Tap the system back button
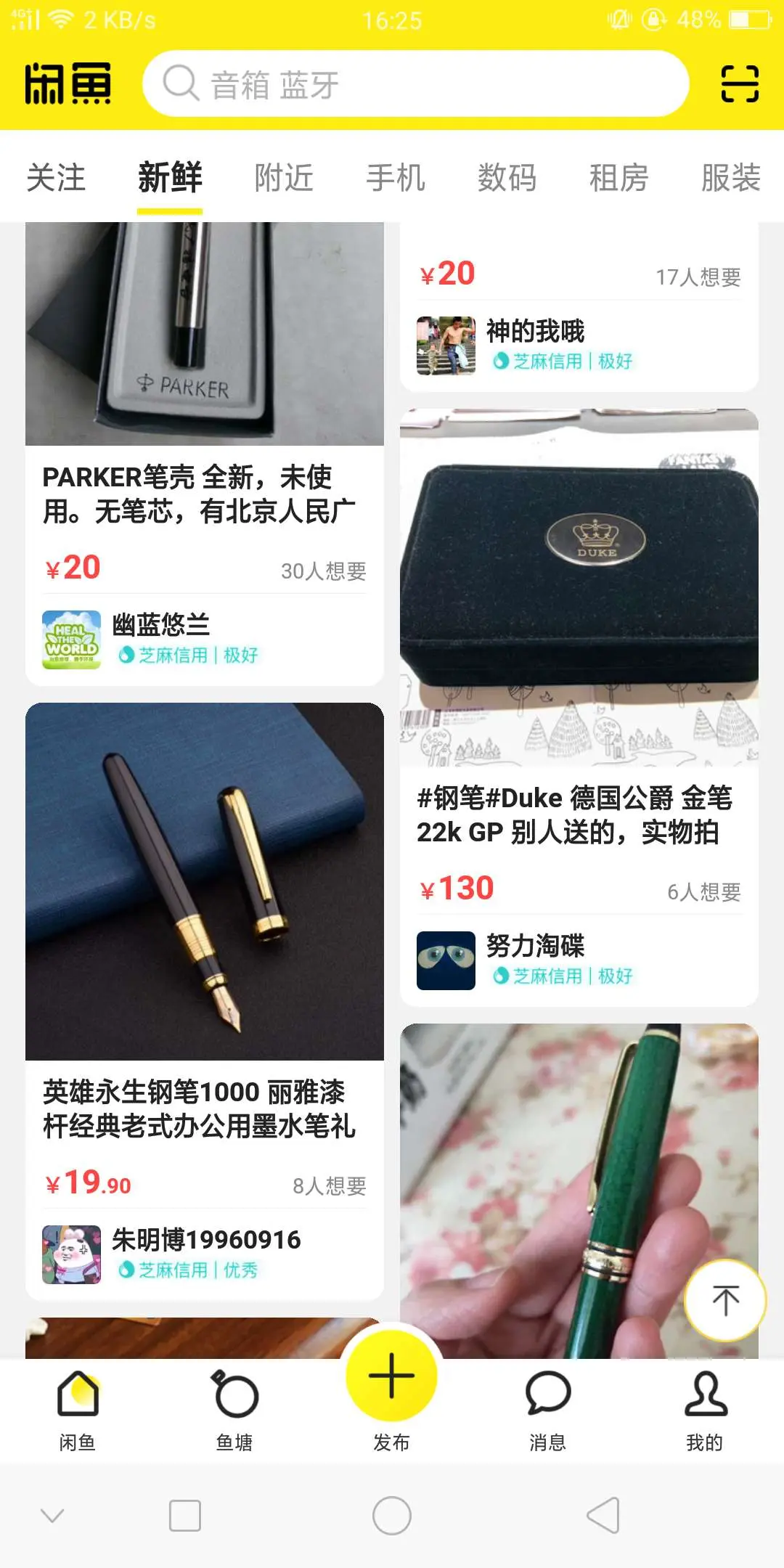Screen dimensions: 784x1568 click(603, 1516)
